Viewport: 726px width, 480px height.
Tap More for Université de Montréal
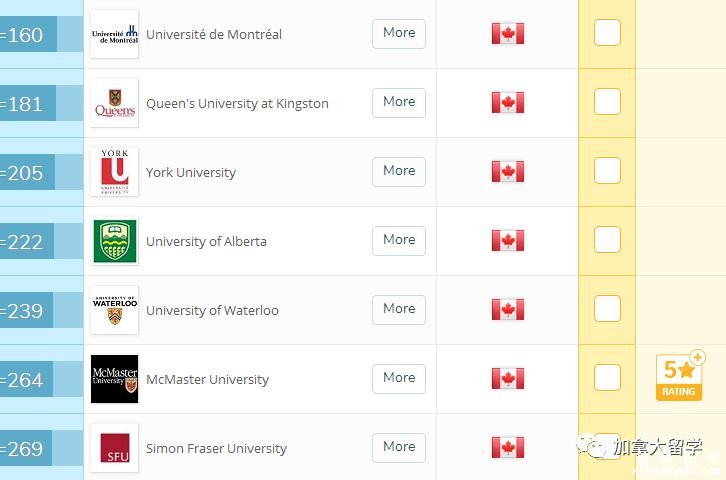398,33
